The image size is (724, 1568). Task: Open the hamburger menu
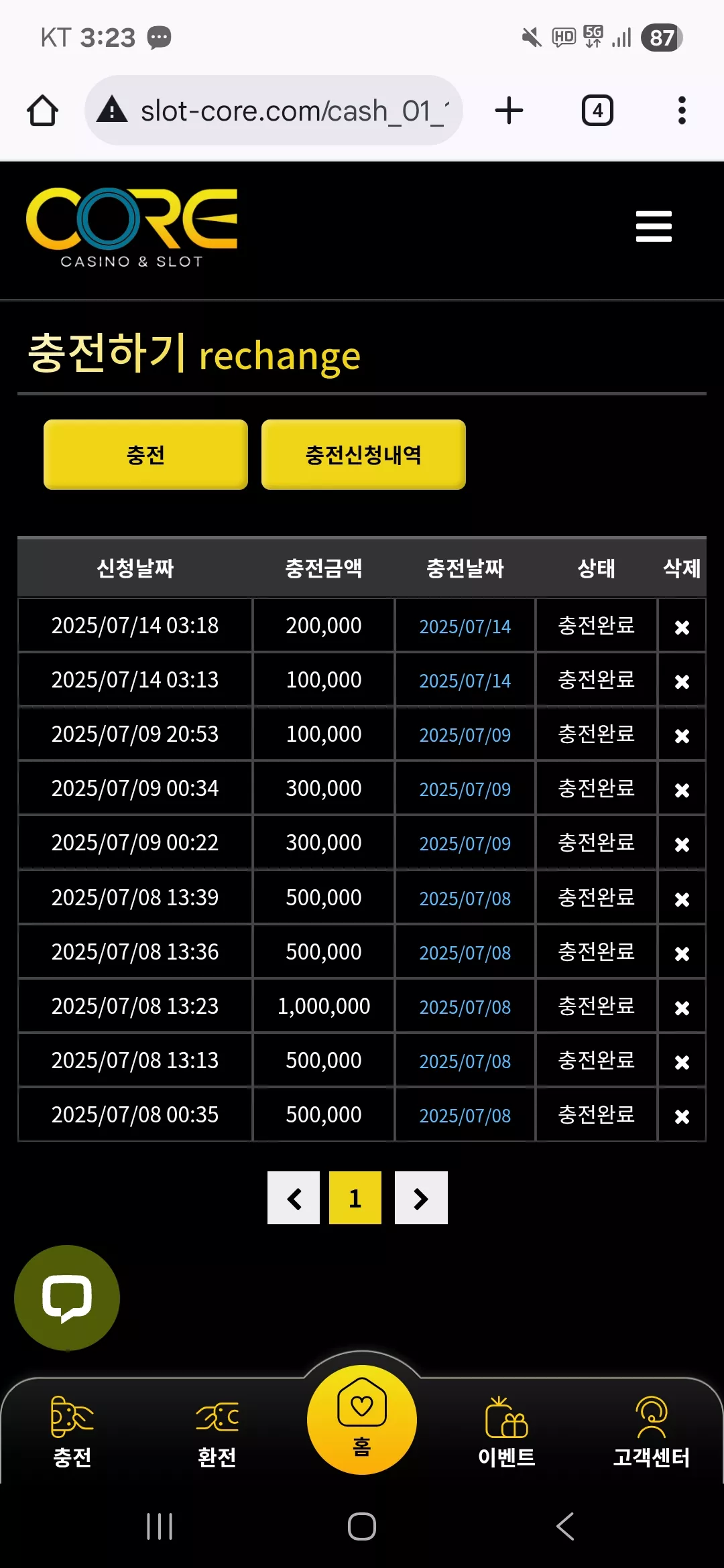click(x=654, y=226)
